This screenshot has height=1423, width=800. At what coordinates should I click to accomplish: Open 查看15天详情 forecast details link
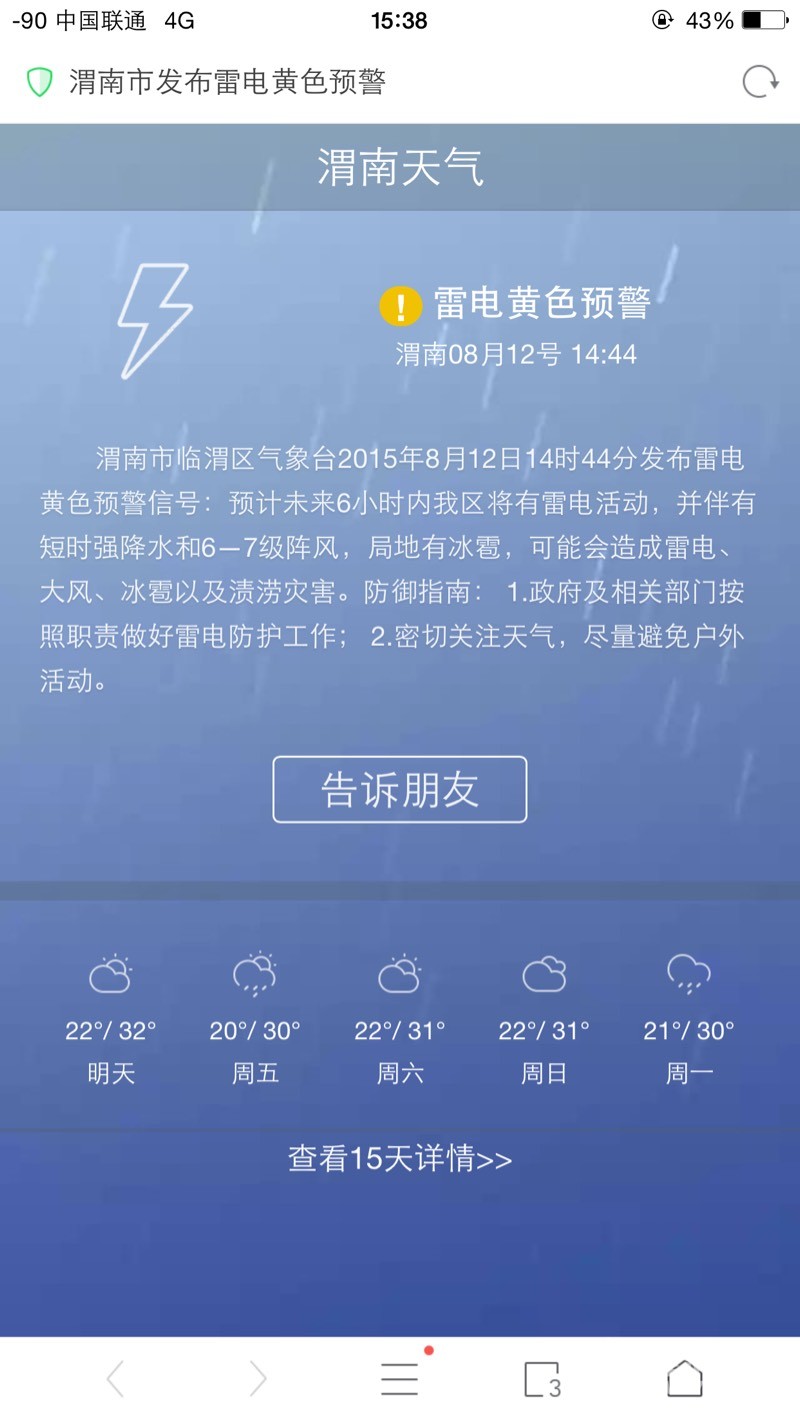tap(400, 1160)
